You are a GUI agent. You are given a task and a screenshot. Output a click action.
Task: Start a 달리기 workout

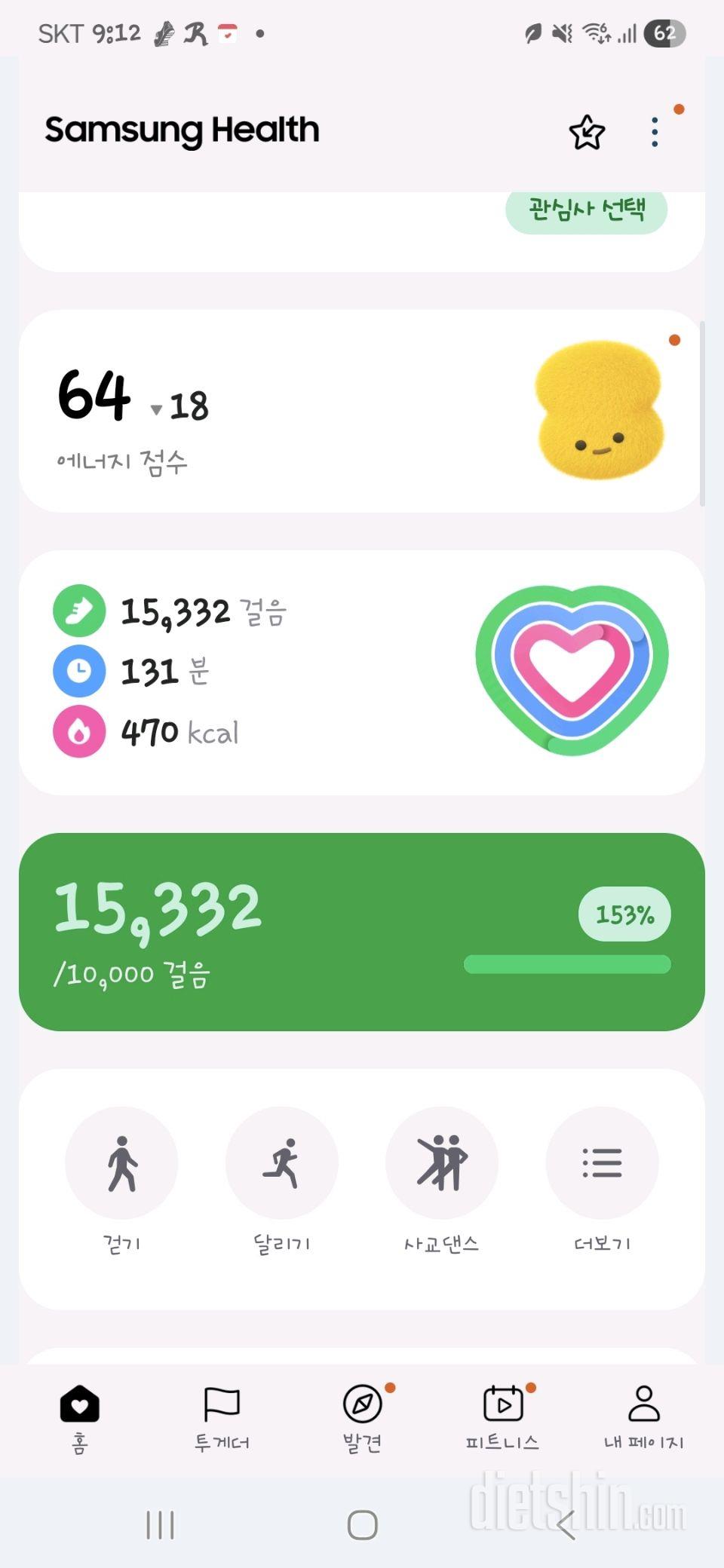(282, 1163)
